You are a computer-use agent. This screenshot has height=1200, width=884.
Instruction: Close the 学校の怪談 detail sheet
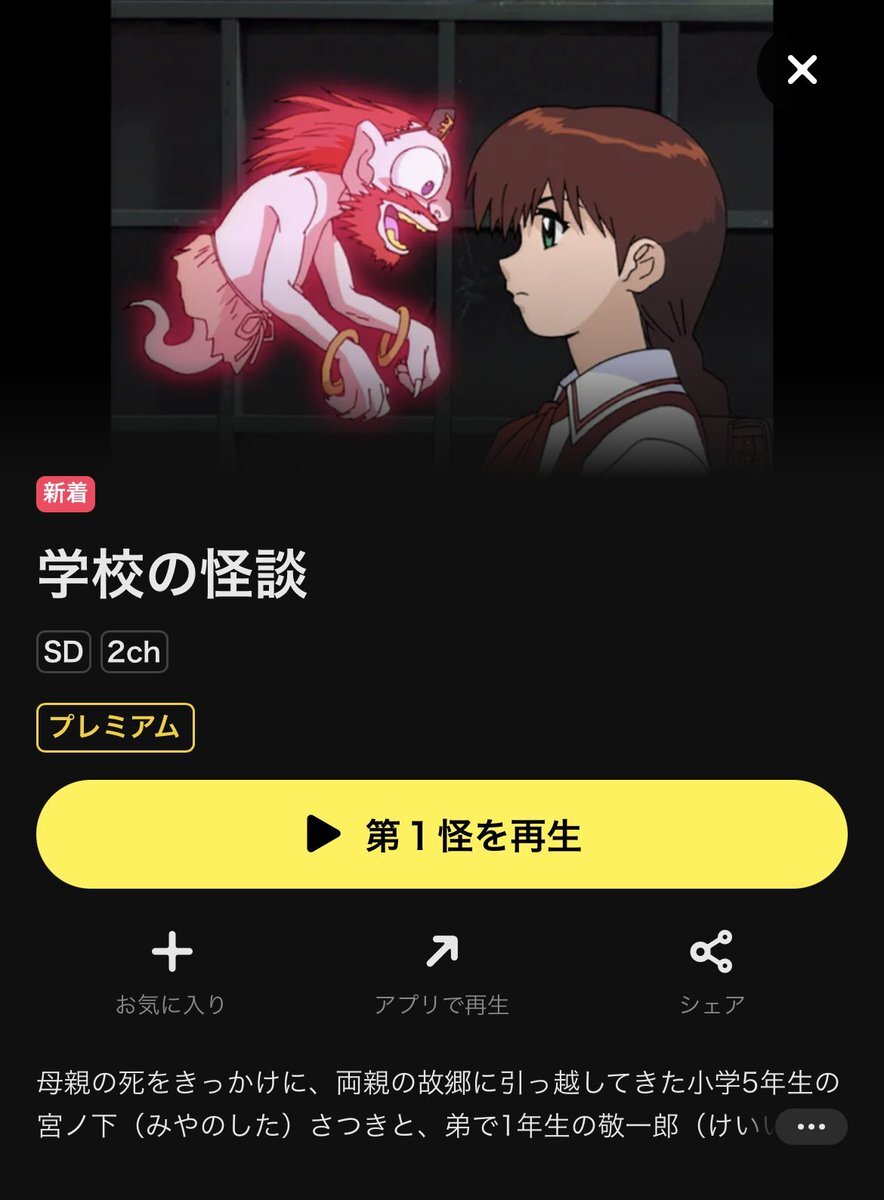[x=802, y=69]
